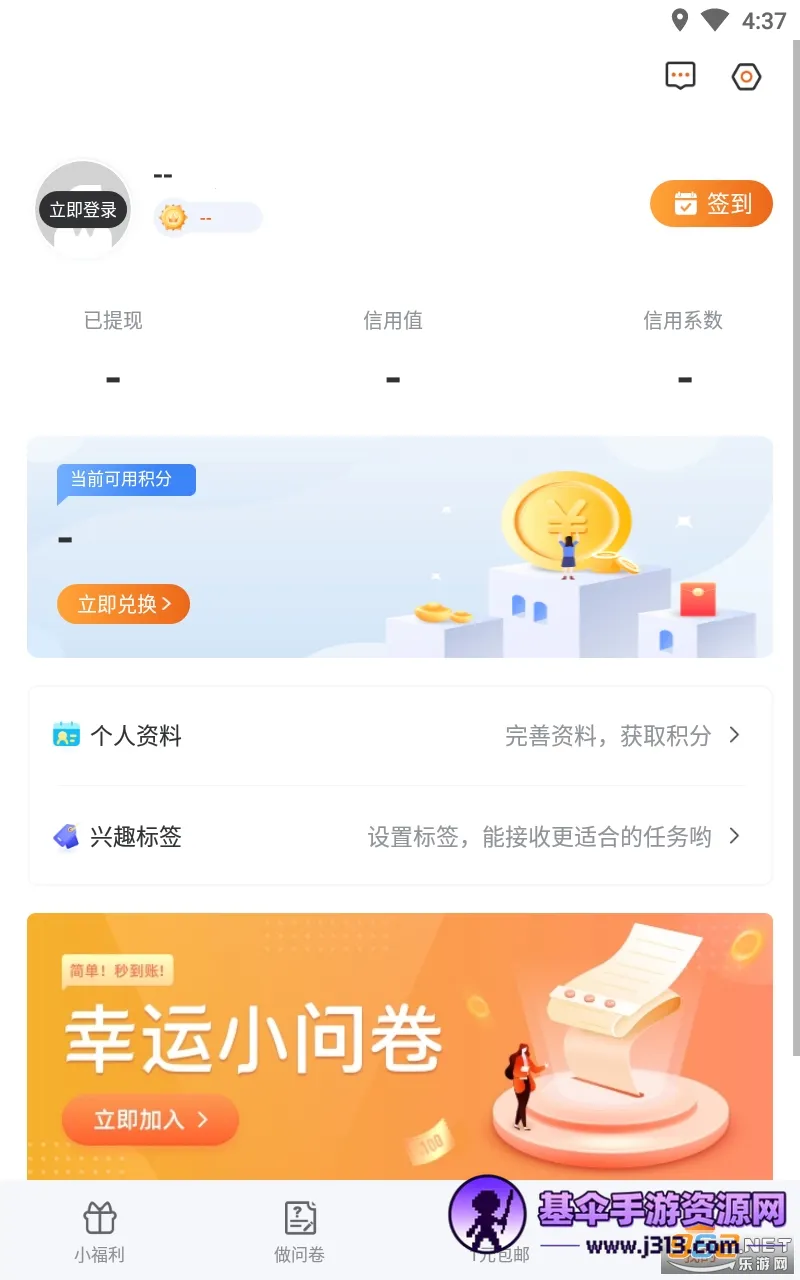Tap 立即登录 on the avatar
This screenshot has height=1280, width=800.
pos(84,210)
